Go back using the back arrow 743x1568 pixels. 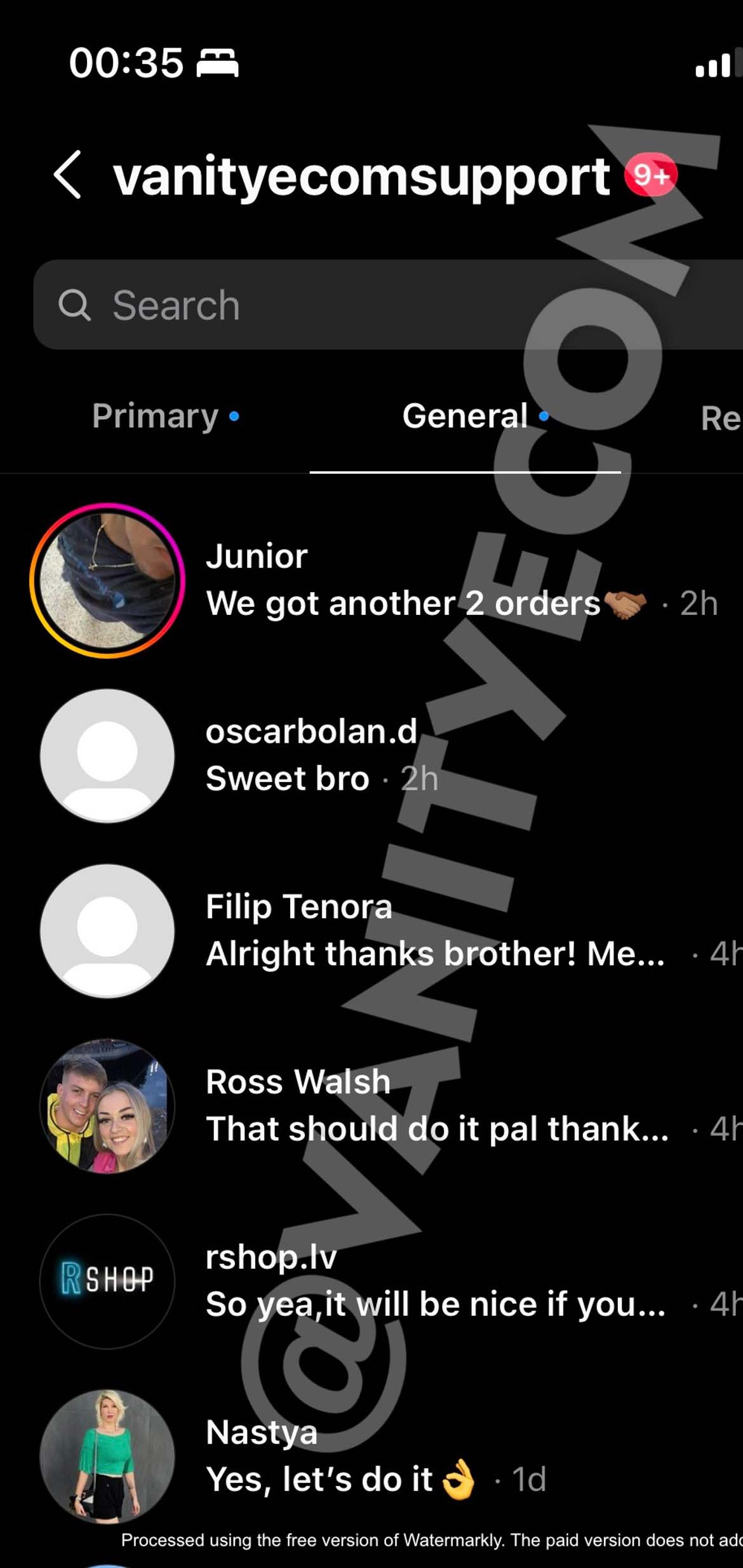[x=68, y=175]
